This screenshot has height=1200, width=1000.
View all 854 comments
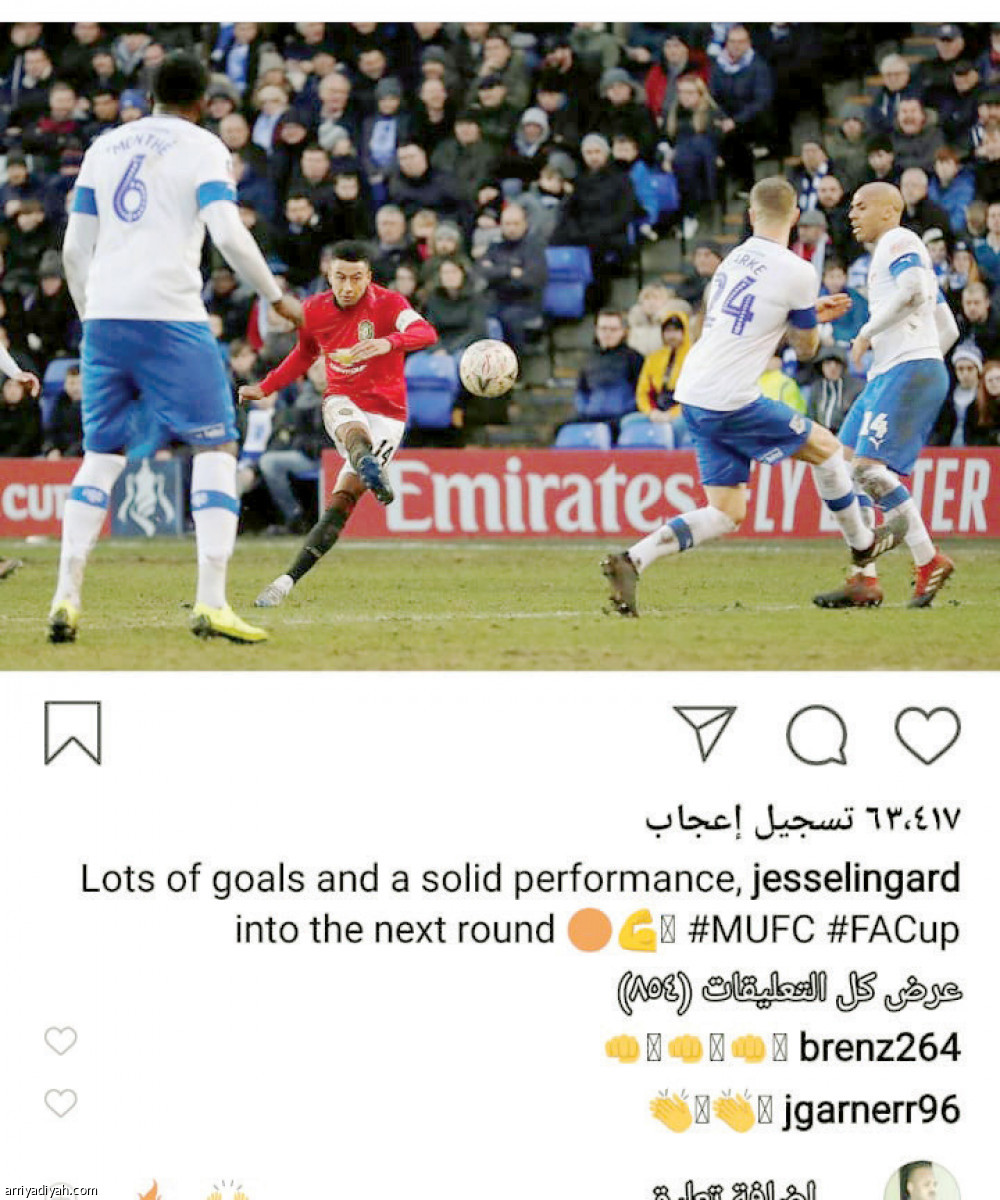click(x=790, y=989)
